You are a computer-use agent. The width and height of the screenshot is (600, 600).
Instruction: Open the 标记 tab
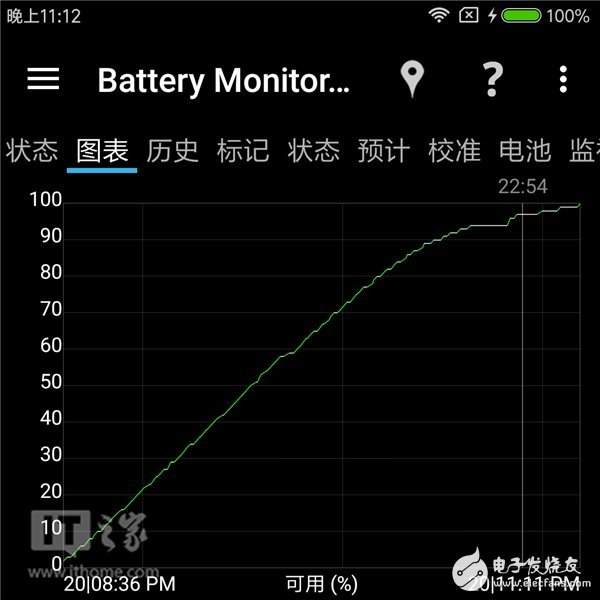tap(243, 151)
